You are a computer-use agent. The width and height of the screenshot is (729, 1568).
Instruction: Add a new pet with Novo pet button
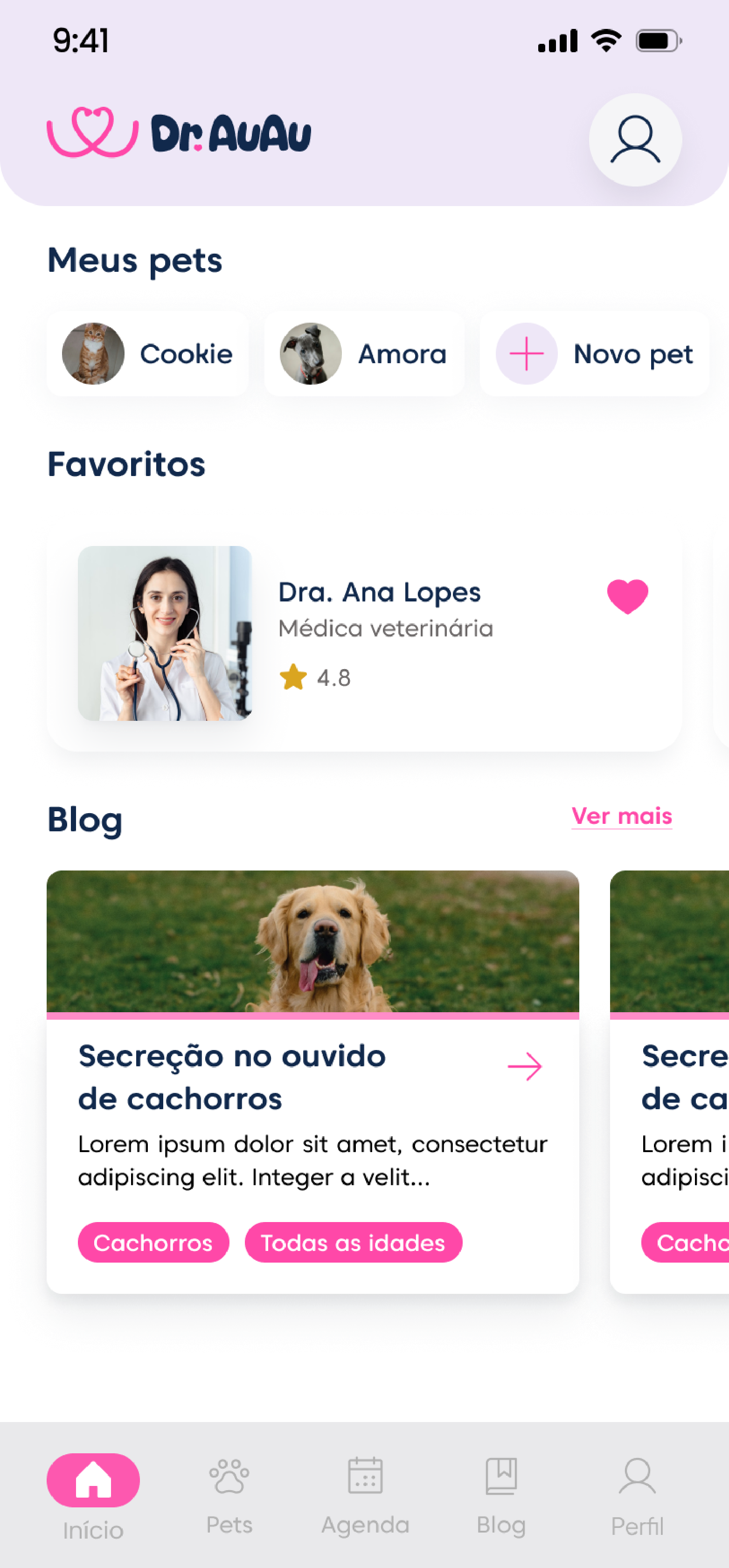click(x=594, y=354)
